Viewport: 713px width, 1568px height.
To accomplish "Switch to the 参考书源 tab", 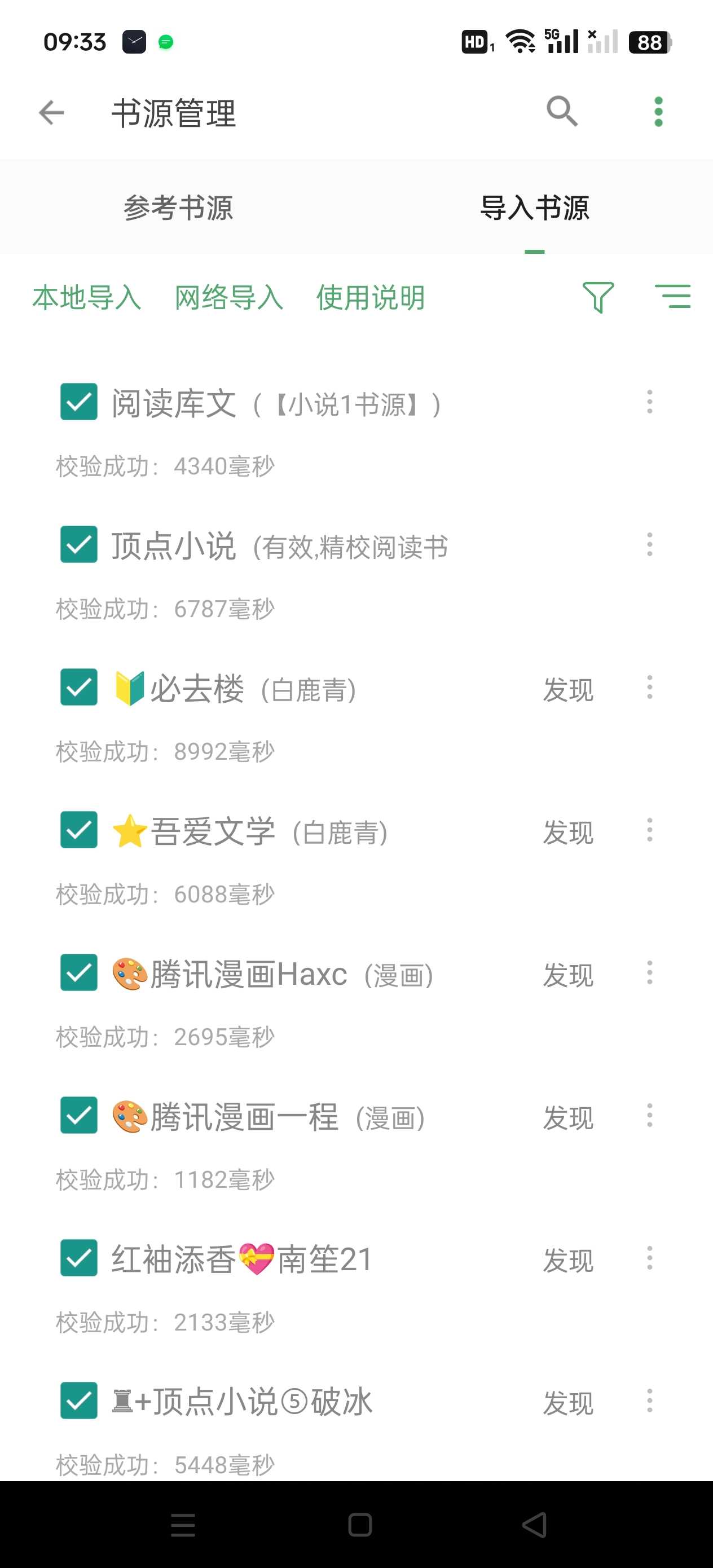I will pos(178,208).
